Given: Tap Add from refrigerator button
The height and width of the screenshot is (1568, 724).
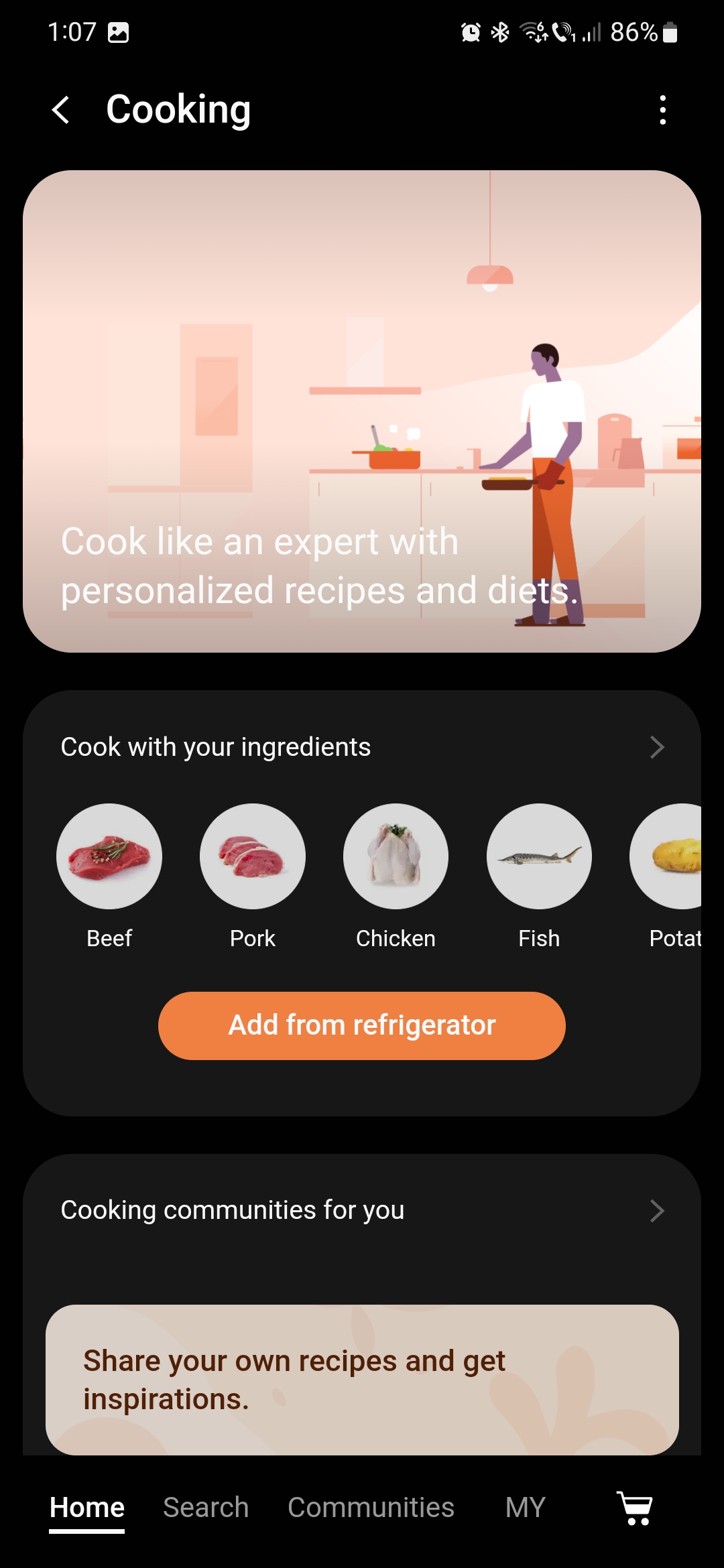Looking at the screenshot, I should tap(362, 1026).
